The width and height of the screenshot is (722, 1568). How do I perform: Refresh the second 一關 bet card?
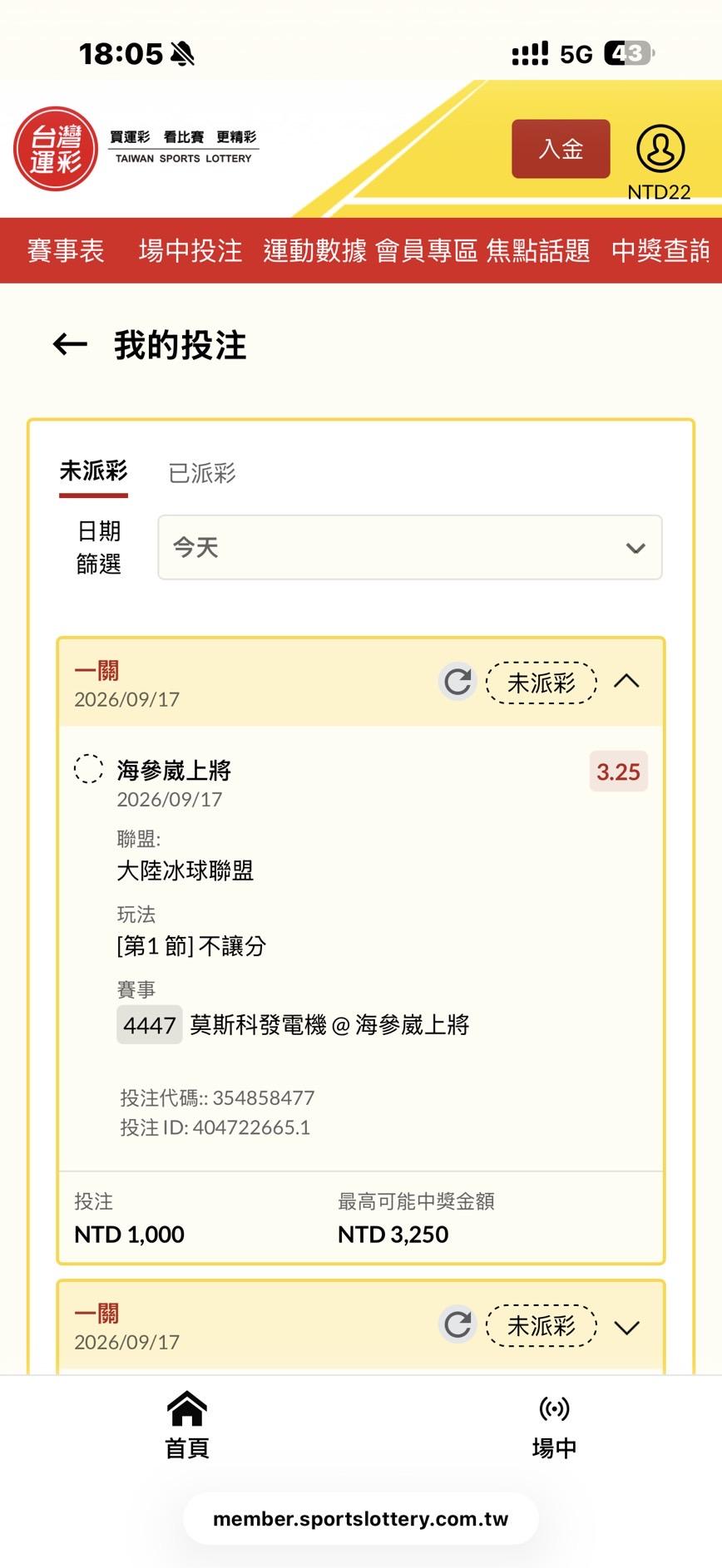click(x=457, y=1324)
